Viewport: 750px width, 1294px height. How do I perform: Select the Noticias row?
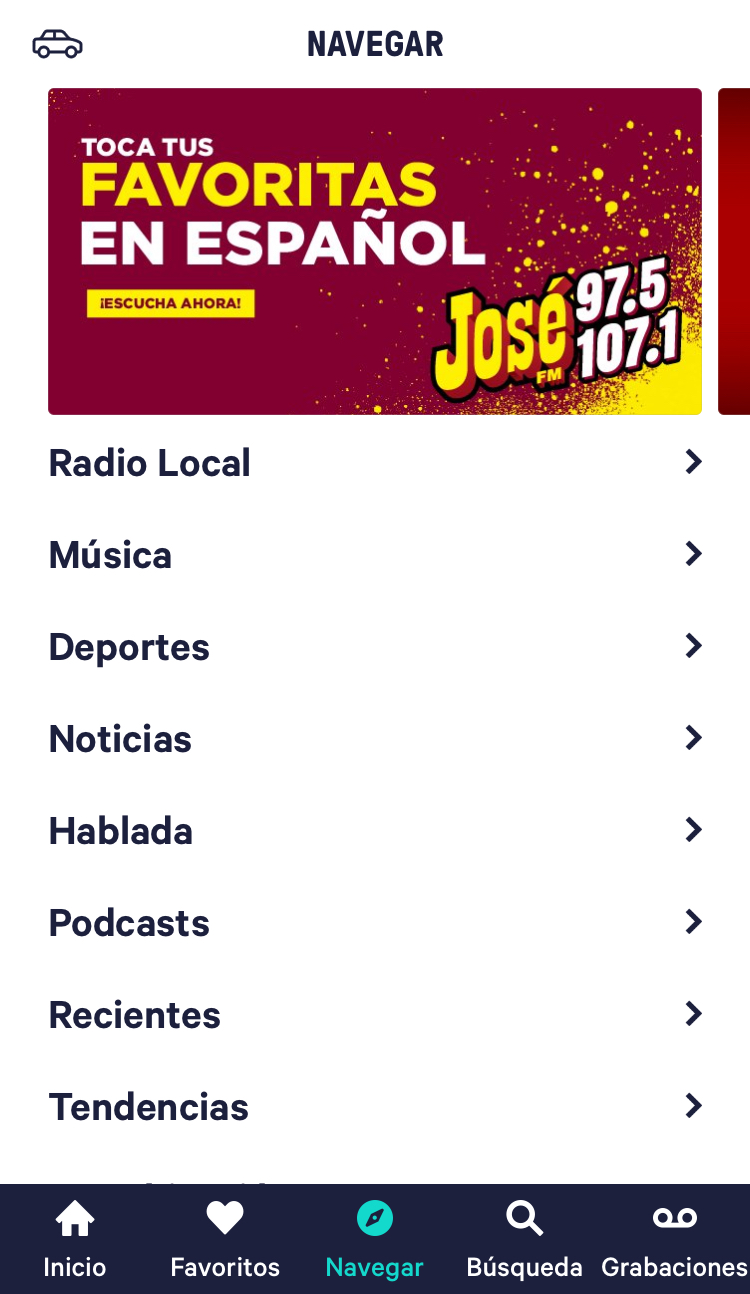tap(375, 739)
